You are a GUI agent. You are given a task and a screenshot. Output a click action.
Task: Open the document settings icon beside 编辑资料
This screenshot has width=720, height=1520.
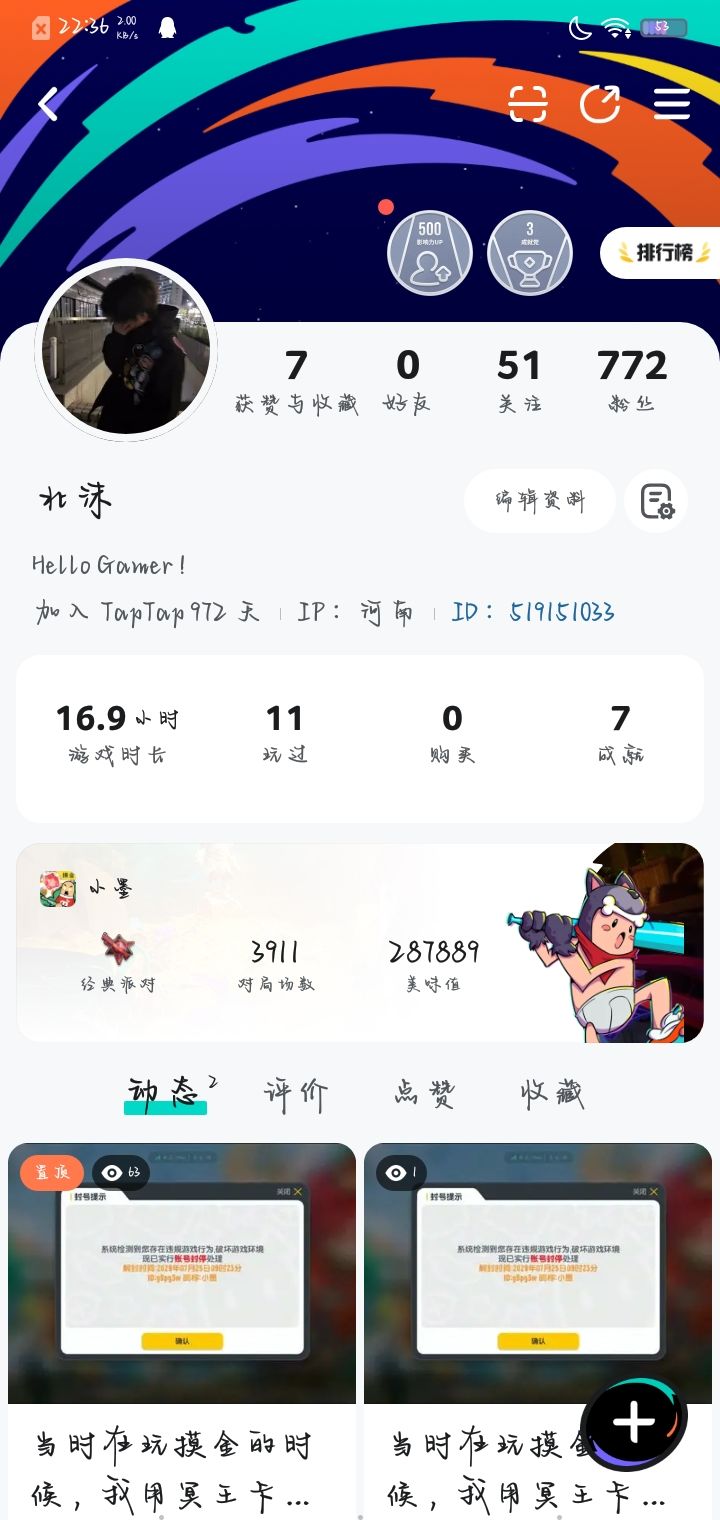pyautogui.click(x=656, y=501)
